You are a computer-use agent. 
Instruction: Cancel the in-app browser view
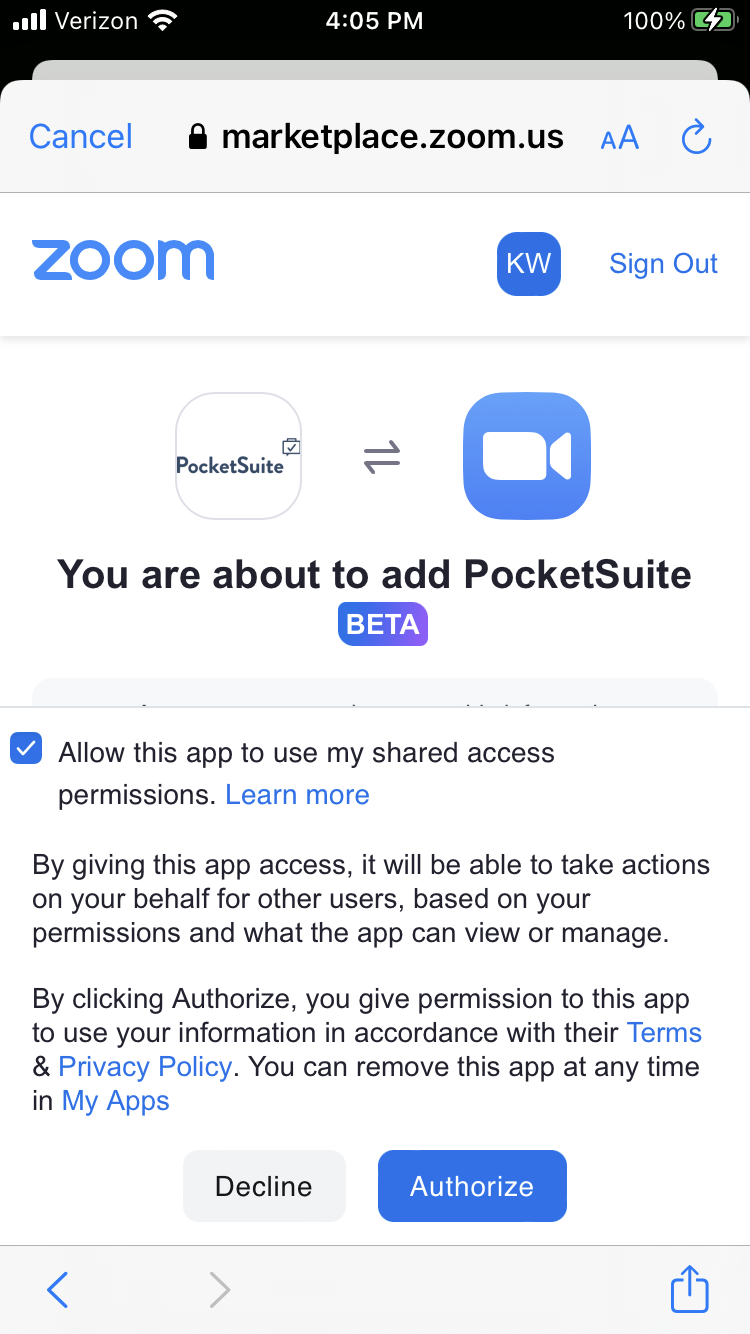[x=81, y=137]
